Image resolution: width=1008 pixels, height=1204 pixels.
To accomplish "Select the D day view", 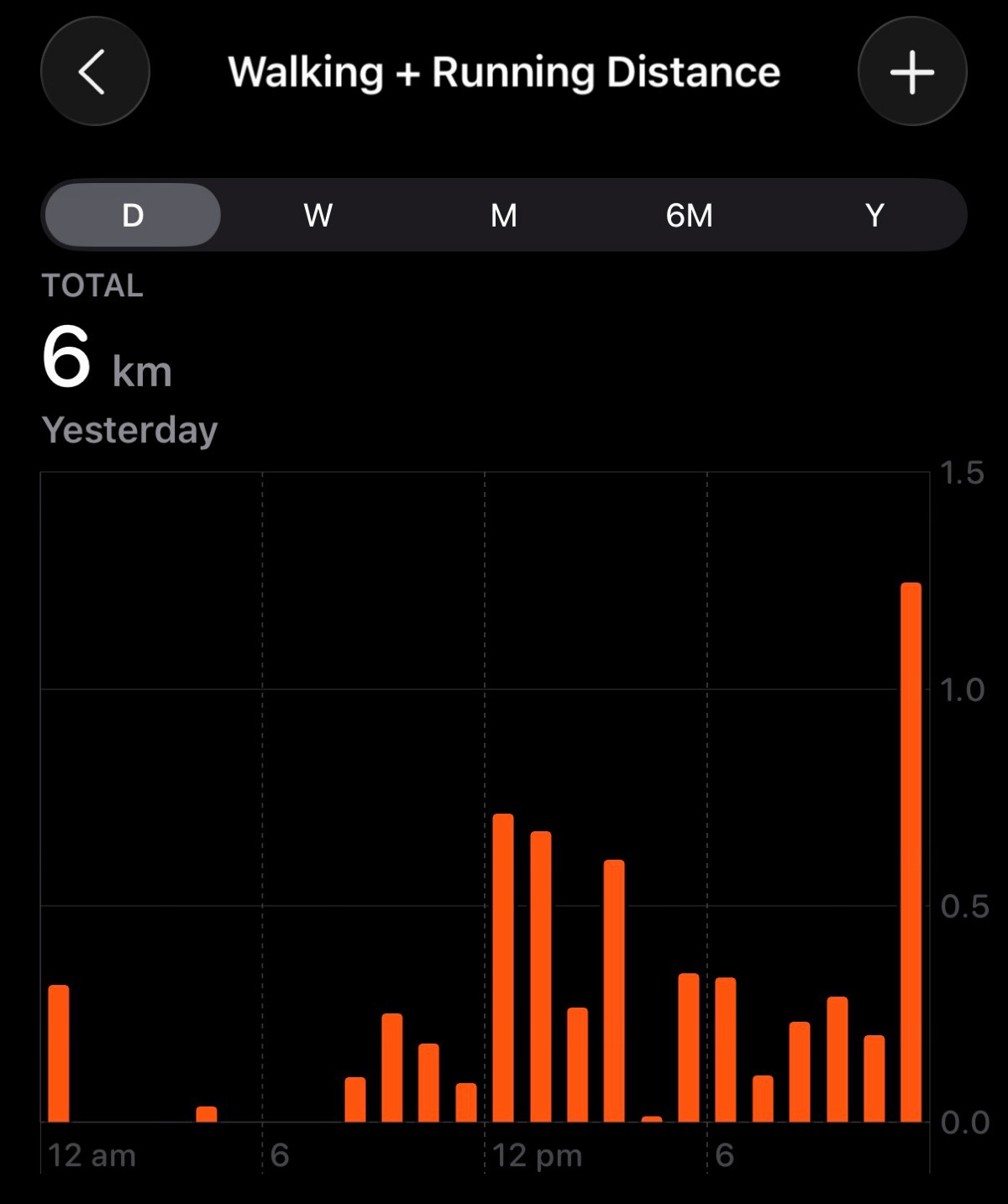I will point(133,215).
